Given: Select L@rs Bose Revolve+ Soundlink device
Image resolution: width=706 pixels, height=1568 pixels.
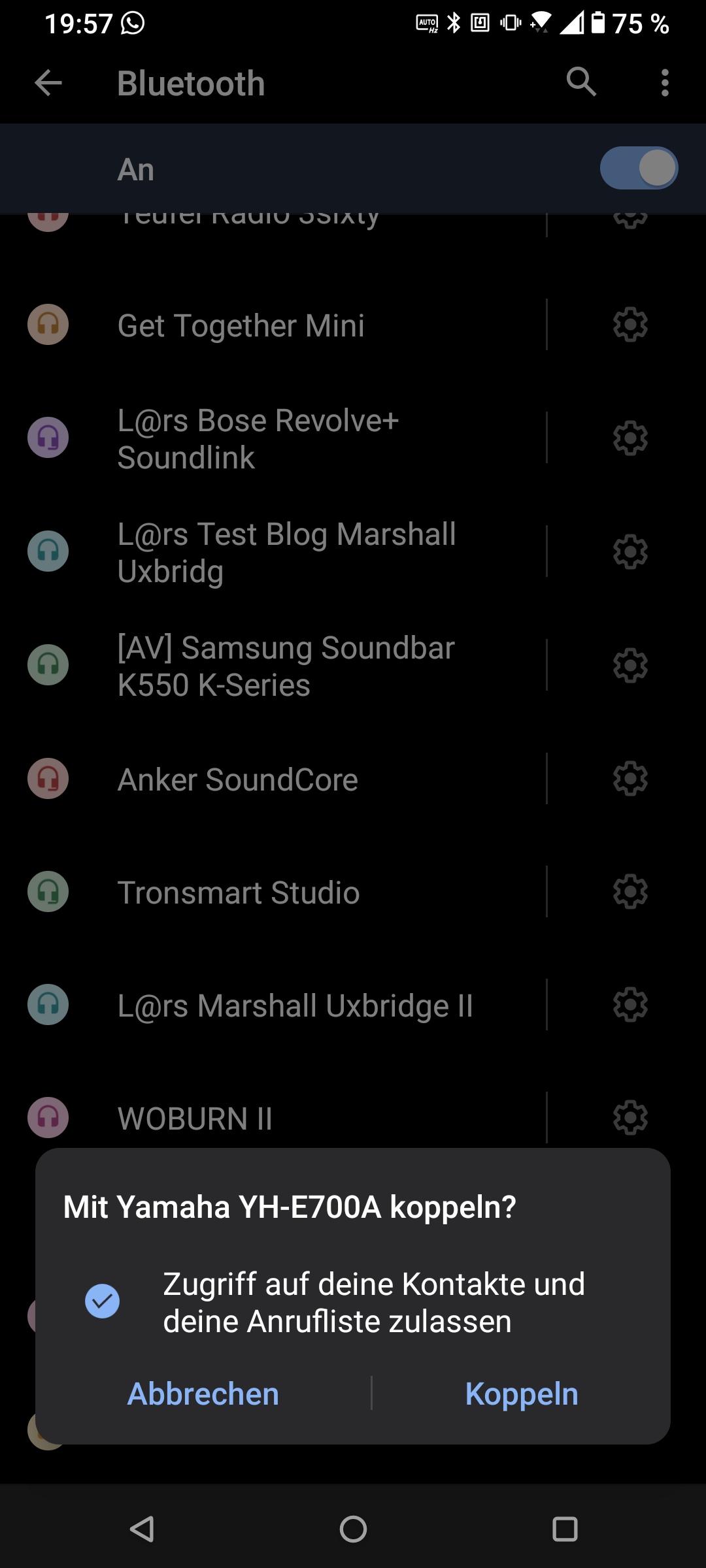Looking at the screenshot, I should tap(258, 438).
